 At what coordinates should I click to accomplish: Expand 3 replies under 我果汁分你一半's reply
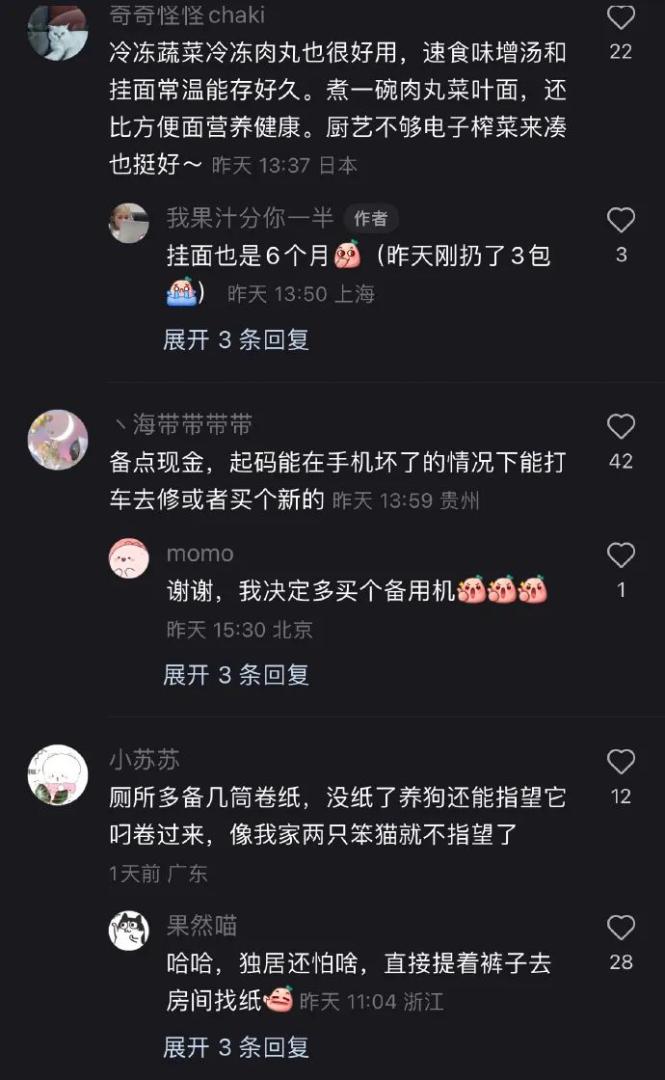[x=236, y=340]
